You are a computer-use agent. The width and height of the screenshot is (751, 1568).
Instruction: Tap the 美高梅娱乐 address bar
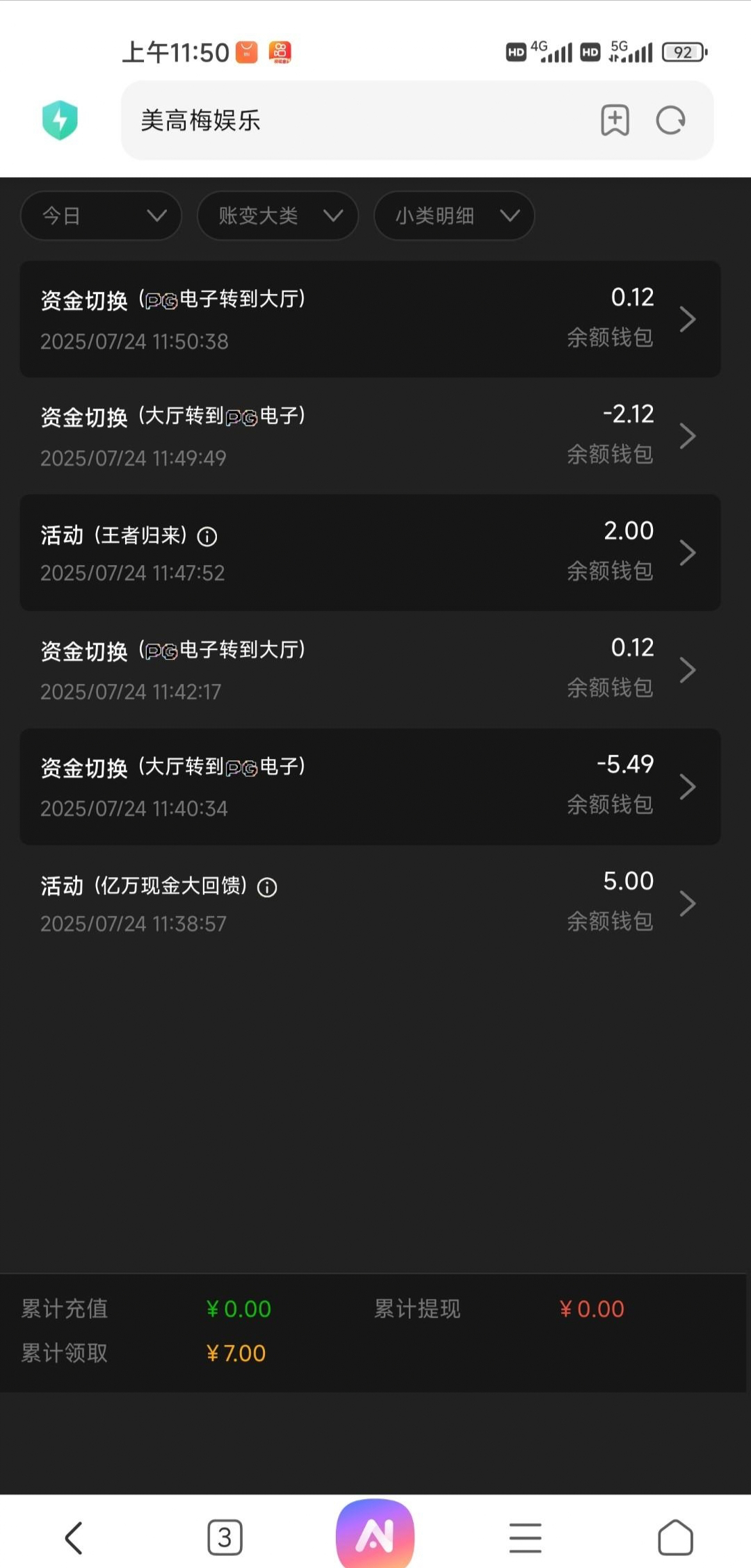pyautogui.click(x=348, y=120)
